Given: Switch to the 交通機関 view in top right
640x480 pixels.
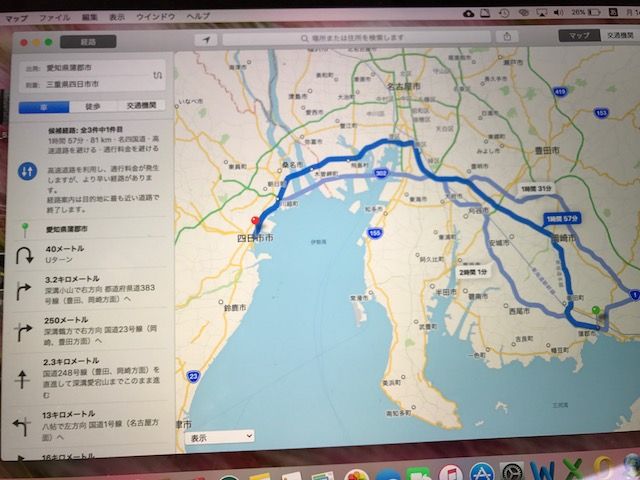Looking at the screenshot, I should coord(620,36).
